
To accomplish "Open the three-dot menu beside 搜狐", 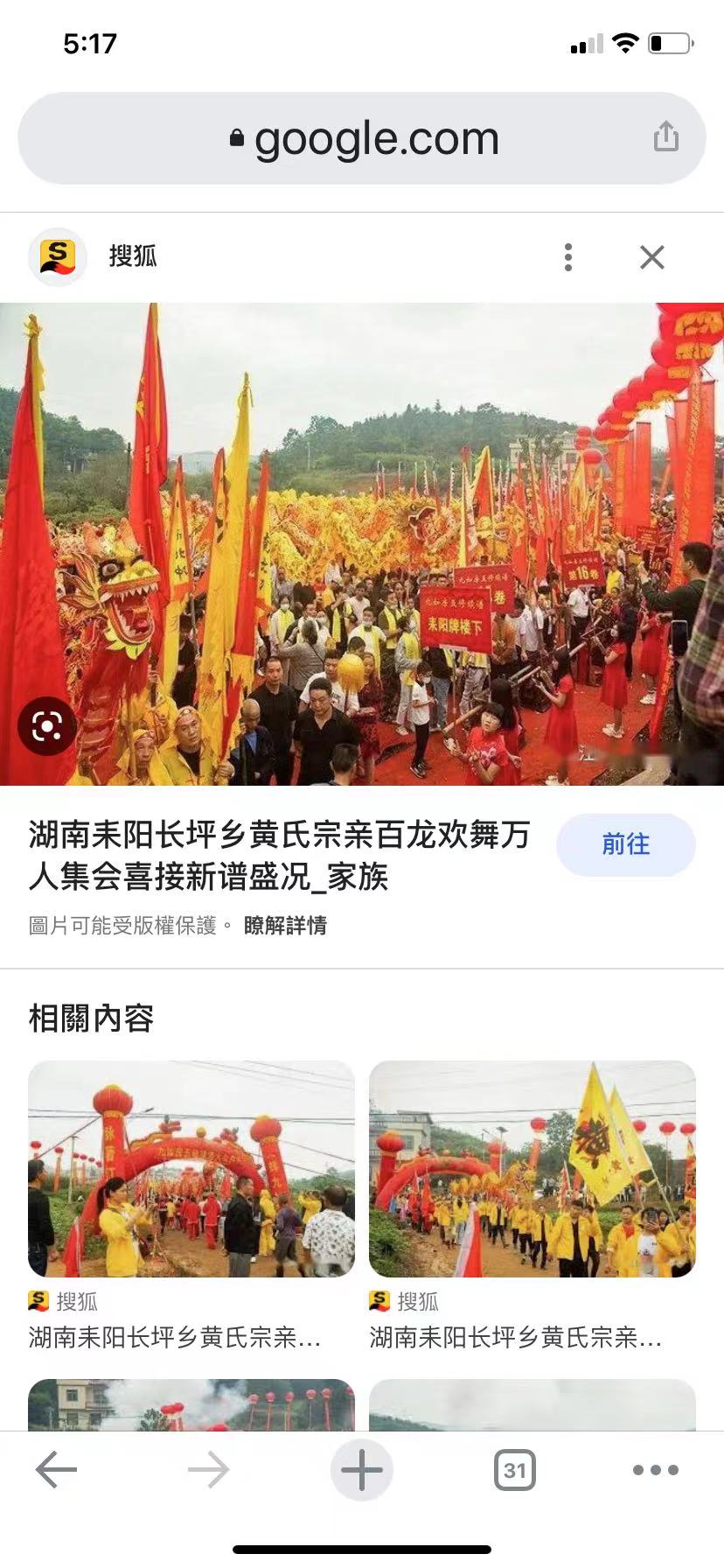I will [x=568, y=257].
